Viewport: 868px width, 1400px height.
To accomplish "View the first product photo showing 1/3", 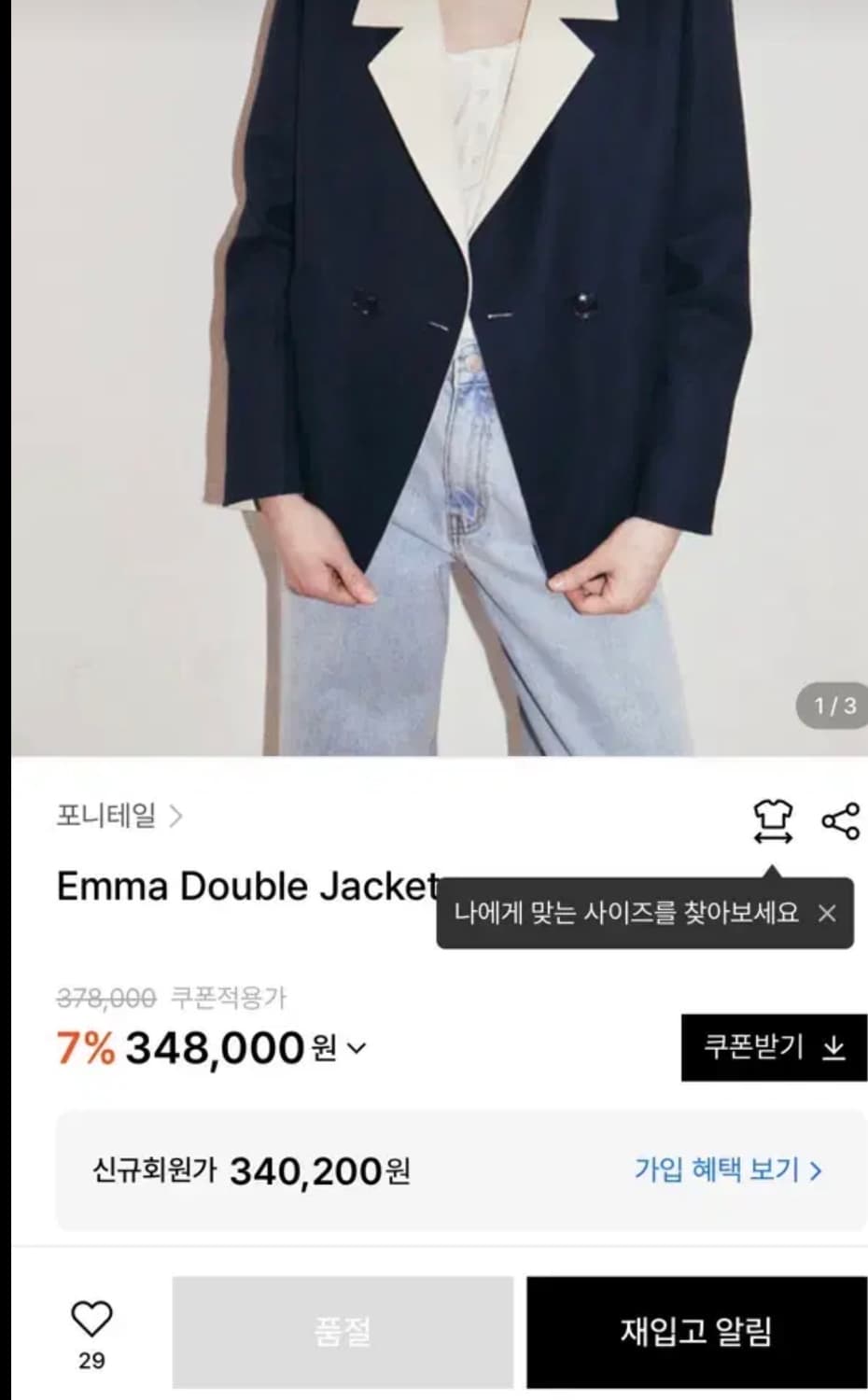I will 434,373.
